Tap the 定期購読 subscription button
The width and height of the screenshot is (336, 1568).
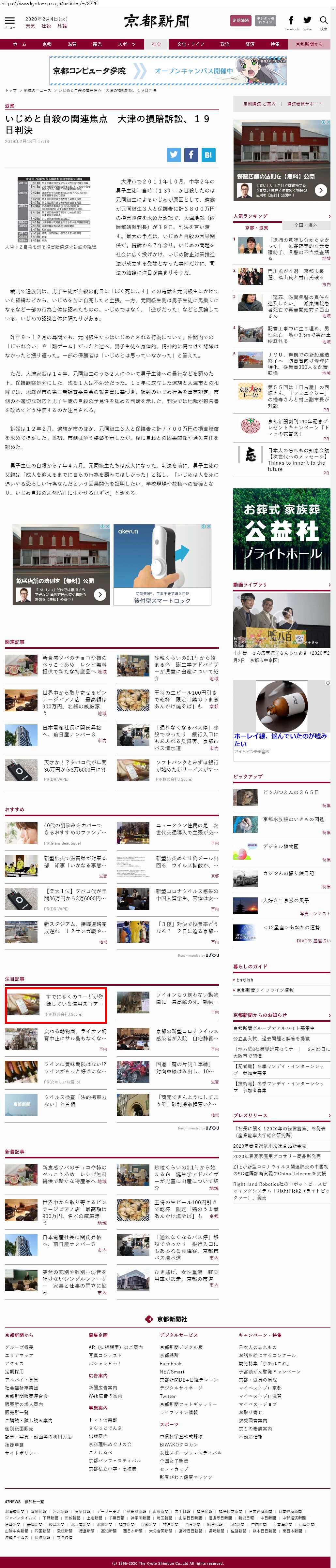point(240,20)
